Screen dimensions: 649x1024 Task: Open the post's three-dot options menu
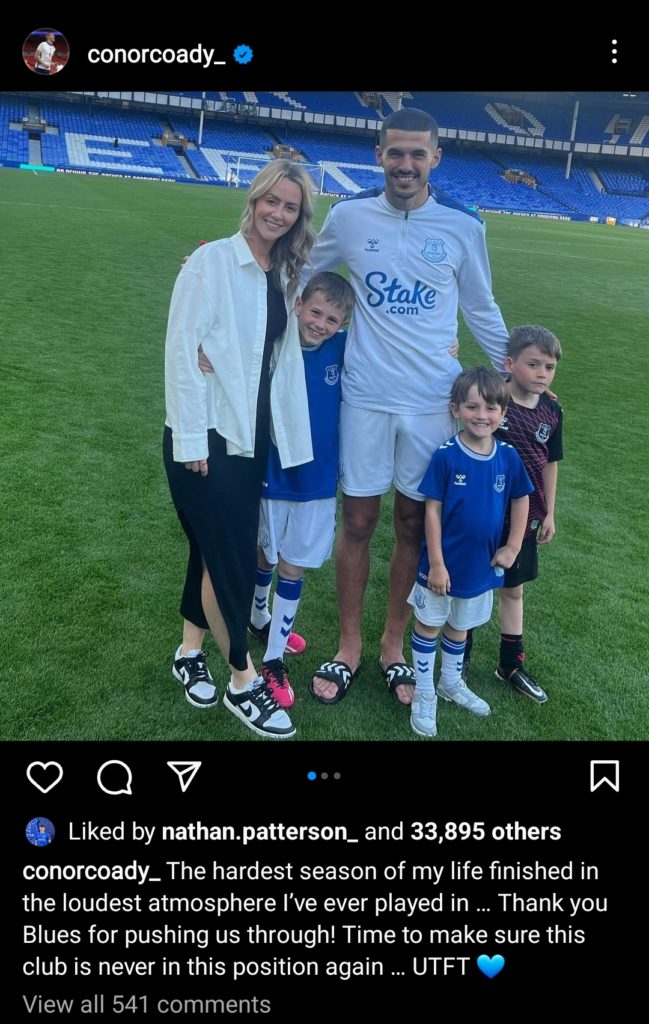[x=613, y=52]
